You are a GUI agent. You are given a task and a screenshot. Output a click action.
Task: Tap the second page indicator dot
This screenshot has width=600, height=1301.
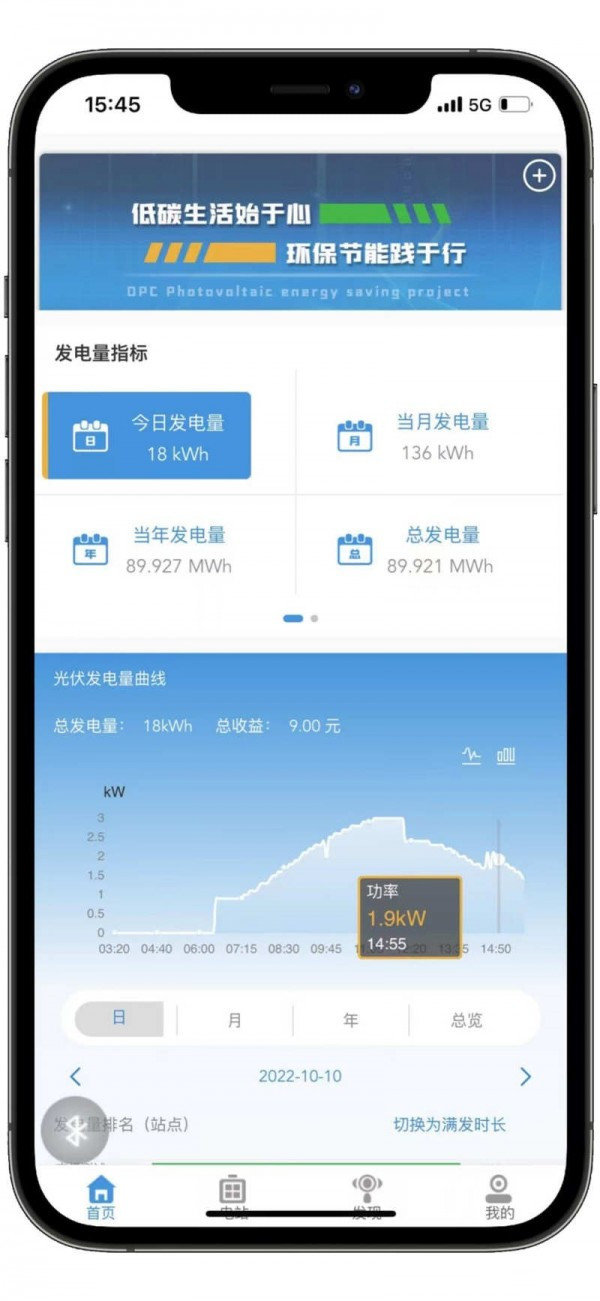(314, 618)
